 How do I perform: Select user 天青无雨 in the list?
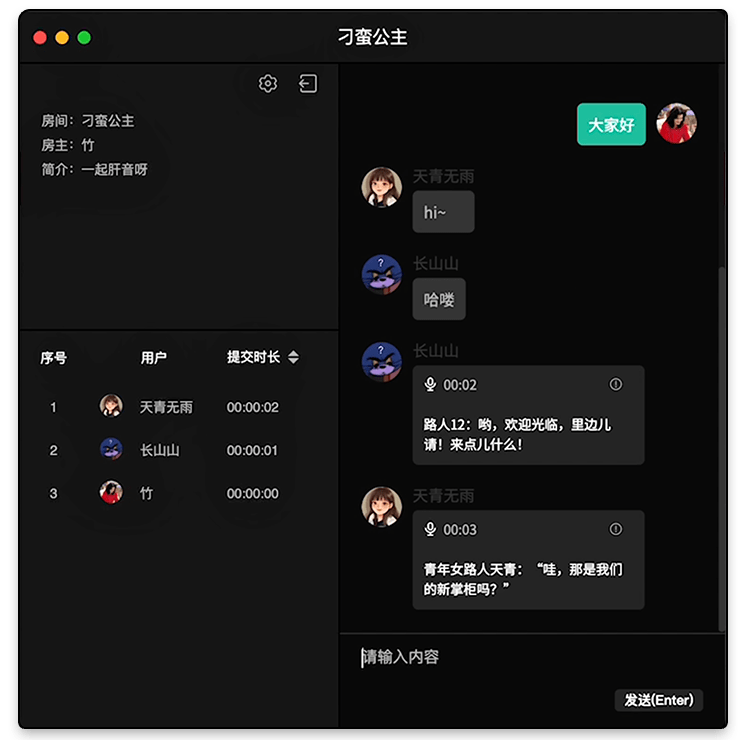tap(166, 407)
